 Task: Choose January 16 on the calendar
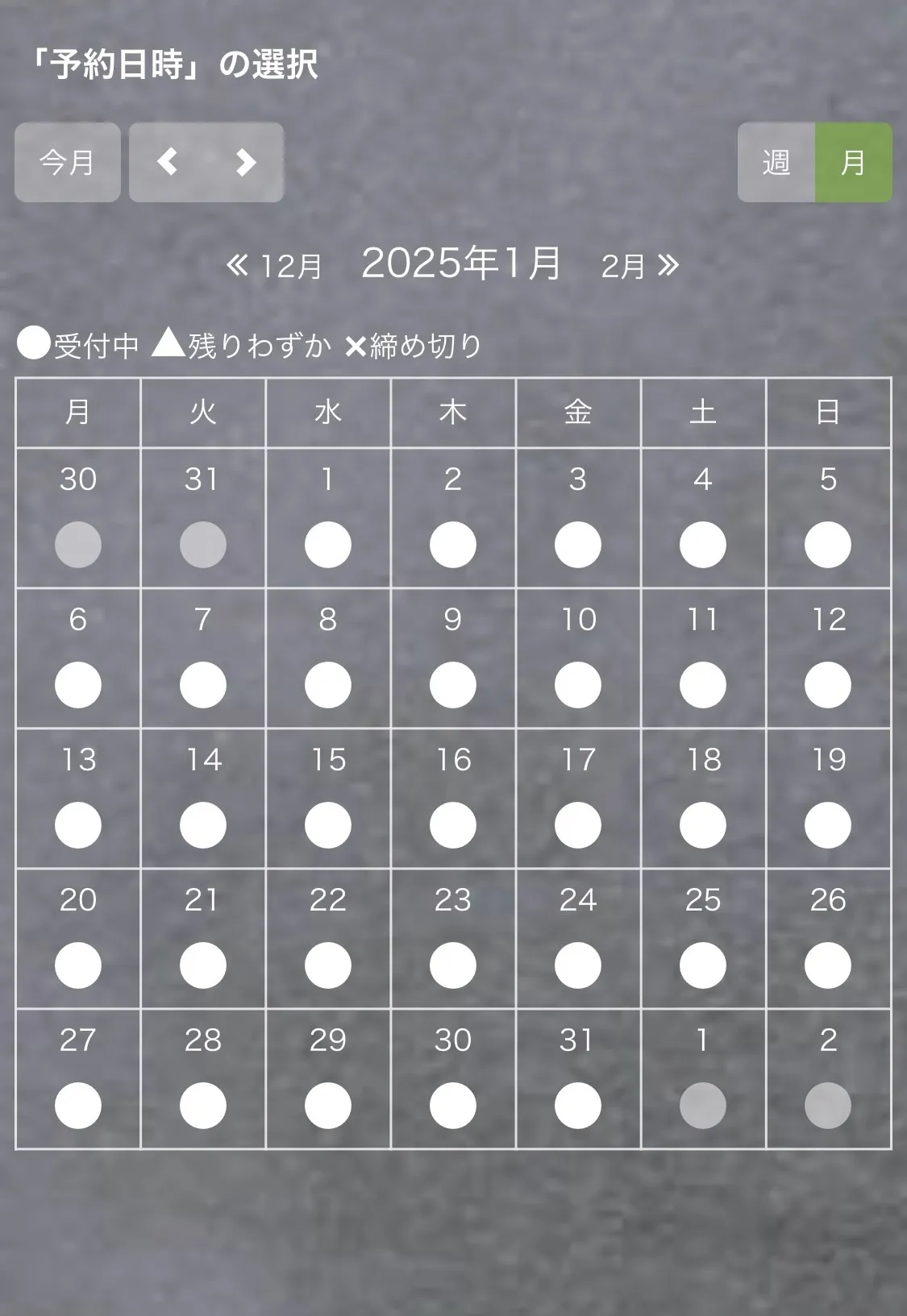(453, 824)
